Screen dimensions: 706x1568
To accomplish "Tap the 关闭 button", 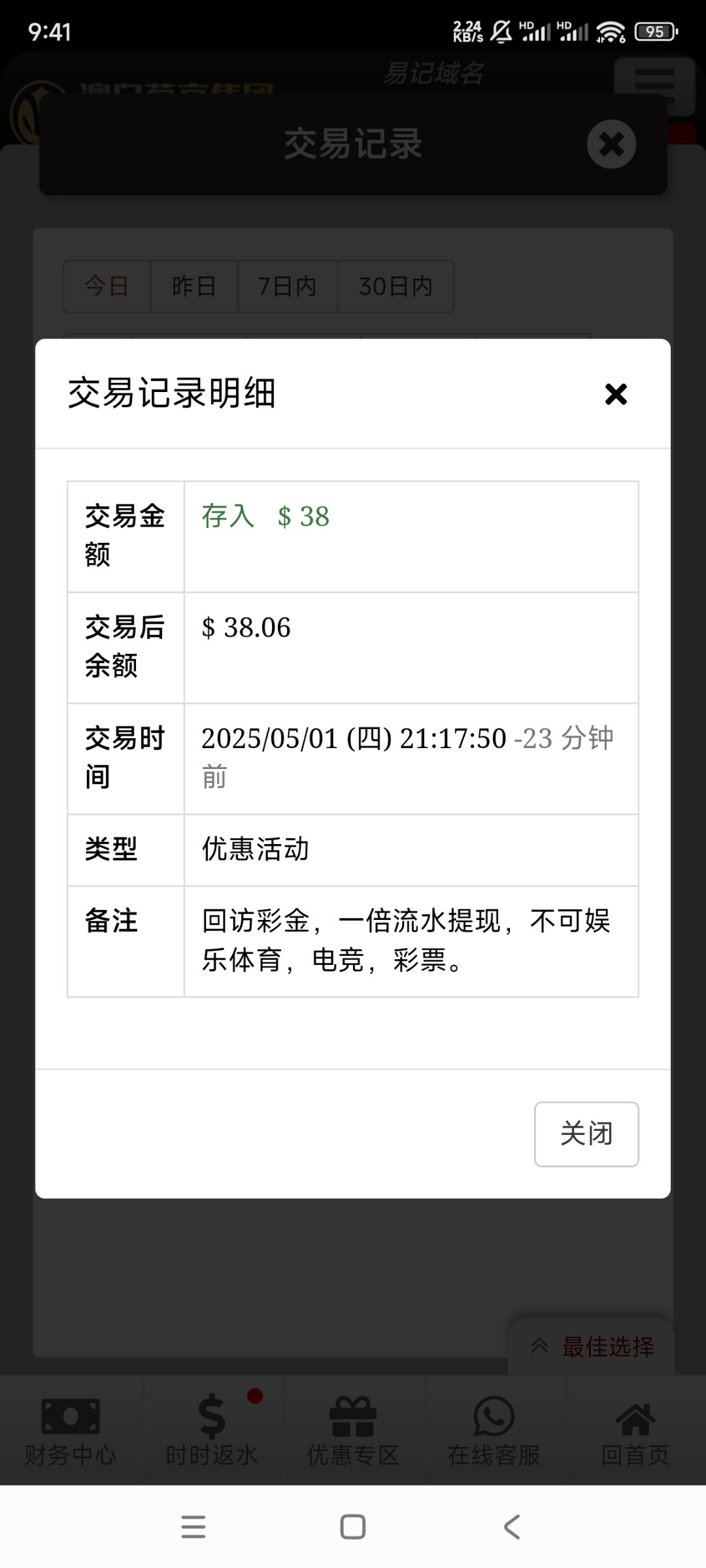I will click(586, 1134).
